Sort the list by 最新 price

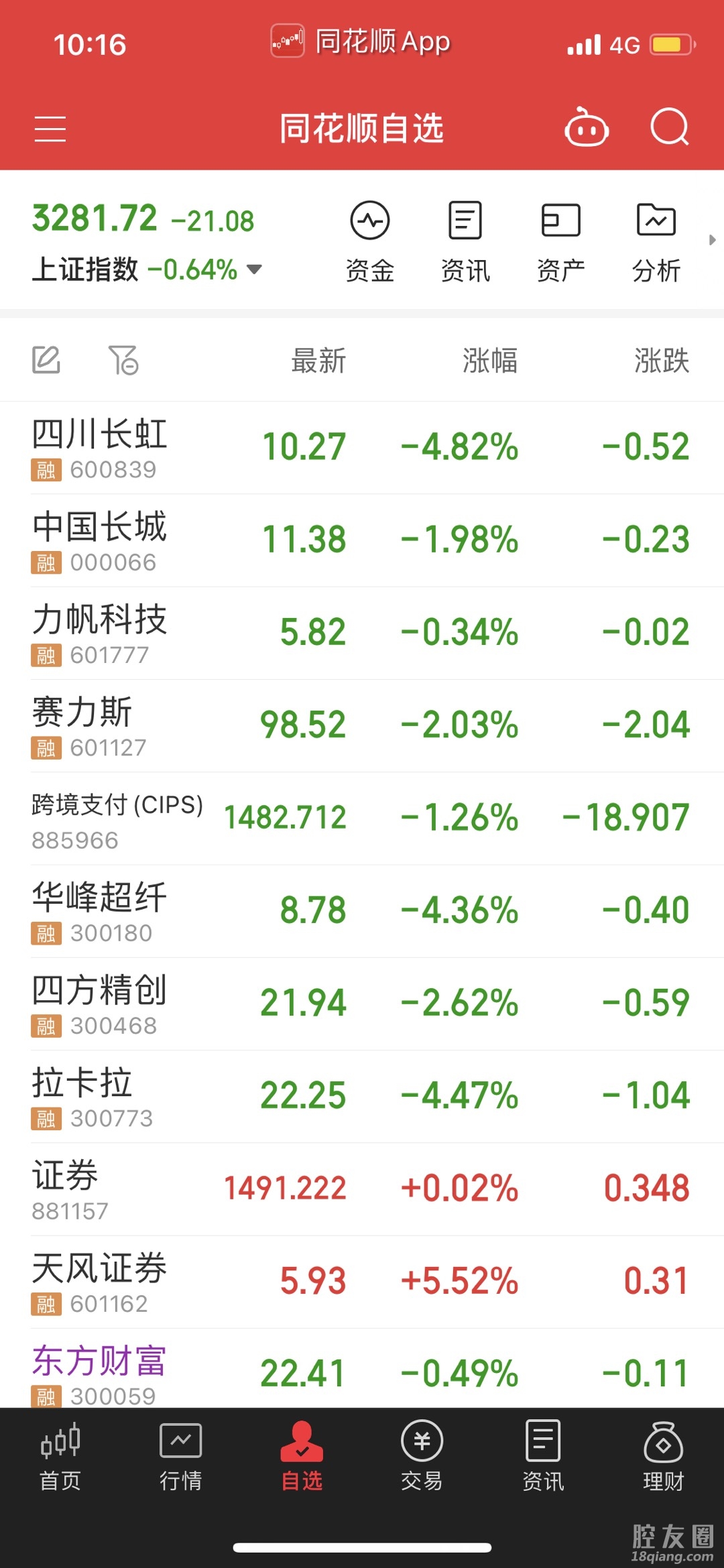tap(318, 361)
